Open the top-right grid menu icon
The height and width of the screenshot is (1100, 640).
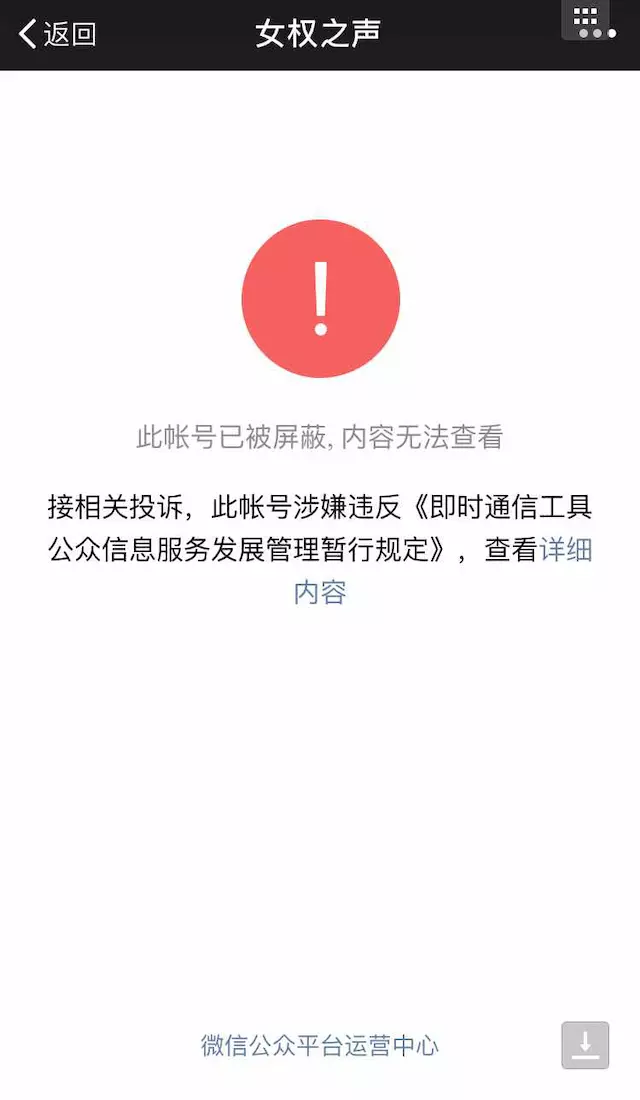click(x=586, y=19)
